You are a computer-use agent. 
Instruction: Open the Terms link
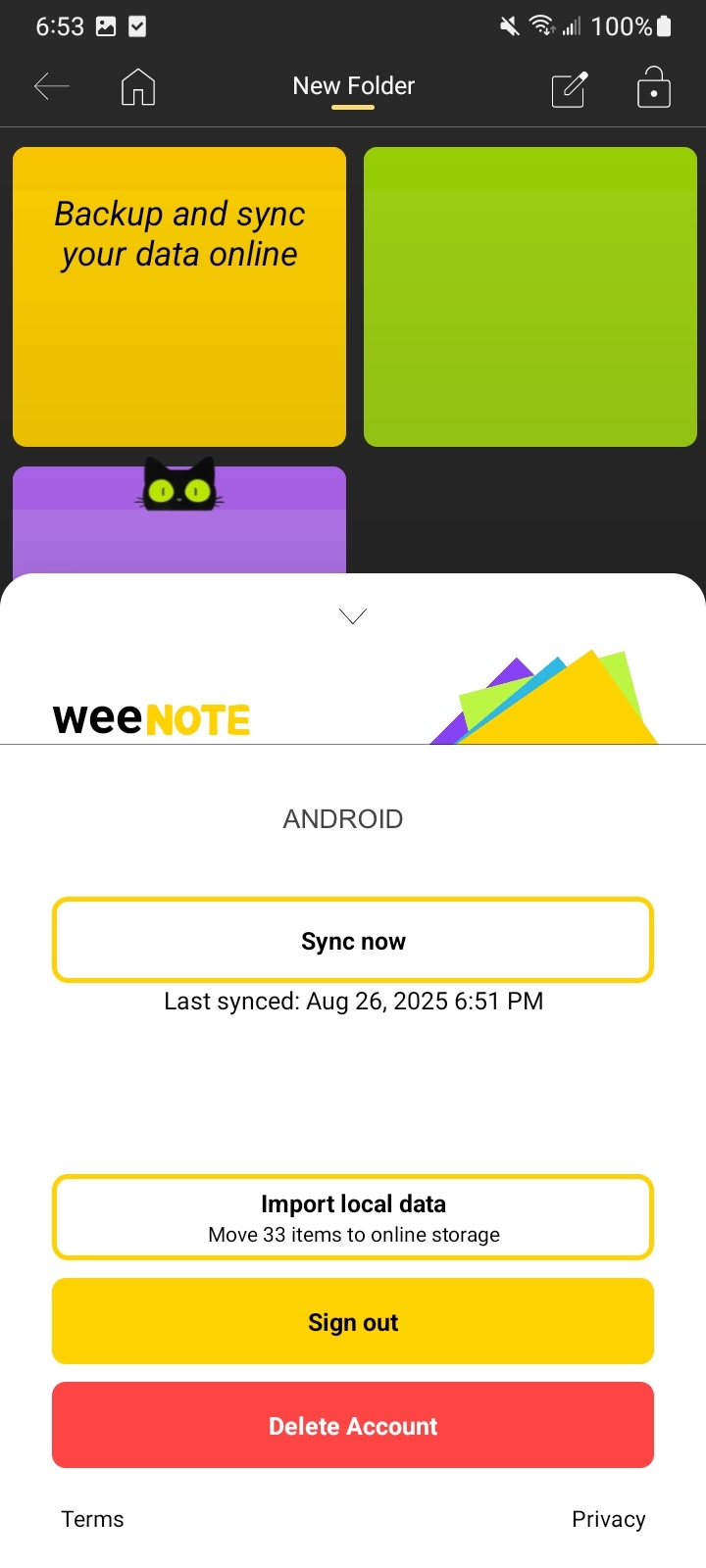point(93,1519)
